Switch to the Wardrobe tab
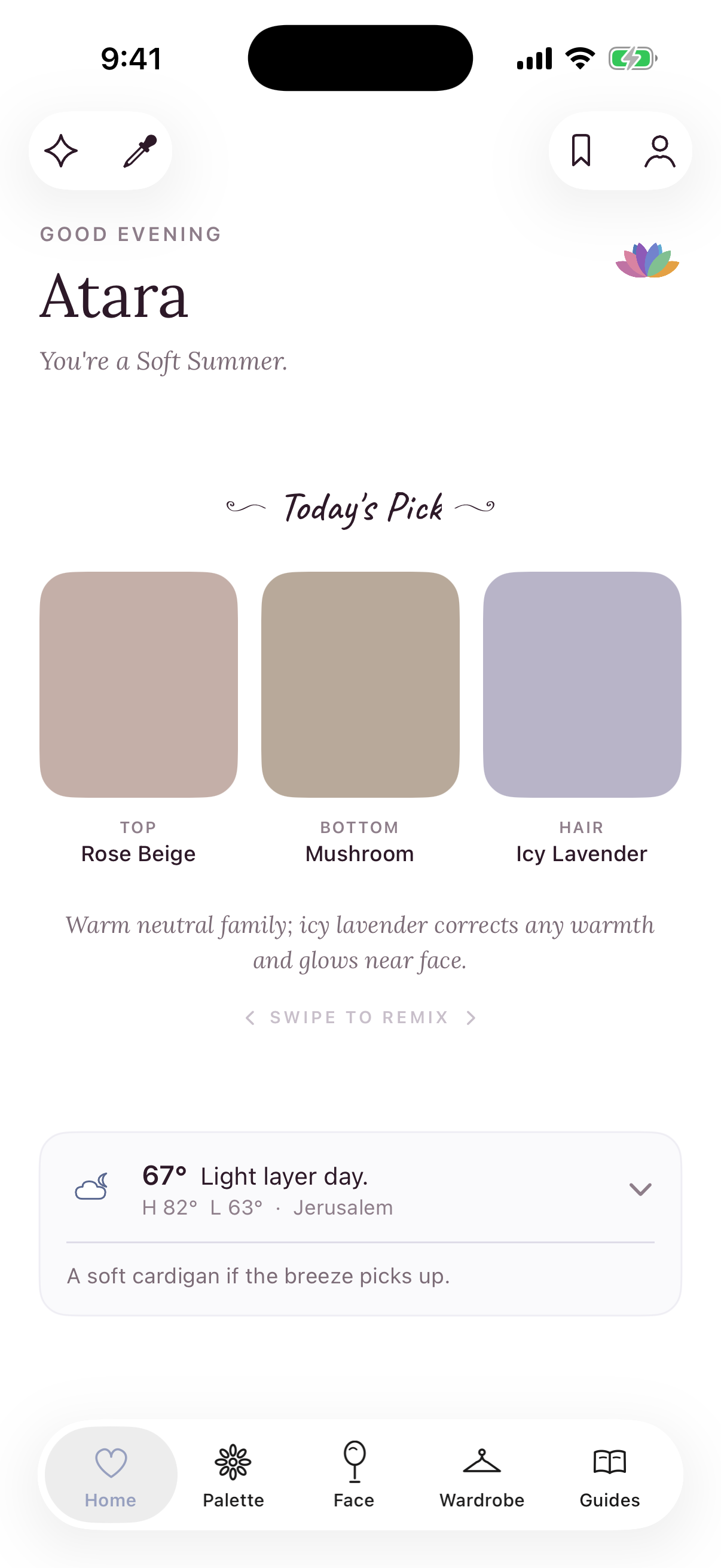Image resolution: width=721 pixels, height=1568 pixels. click(x=482, y=1475)
